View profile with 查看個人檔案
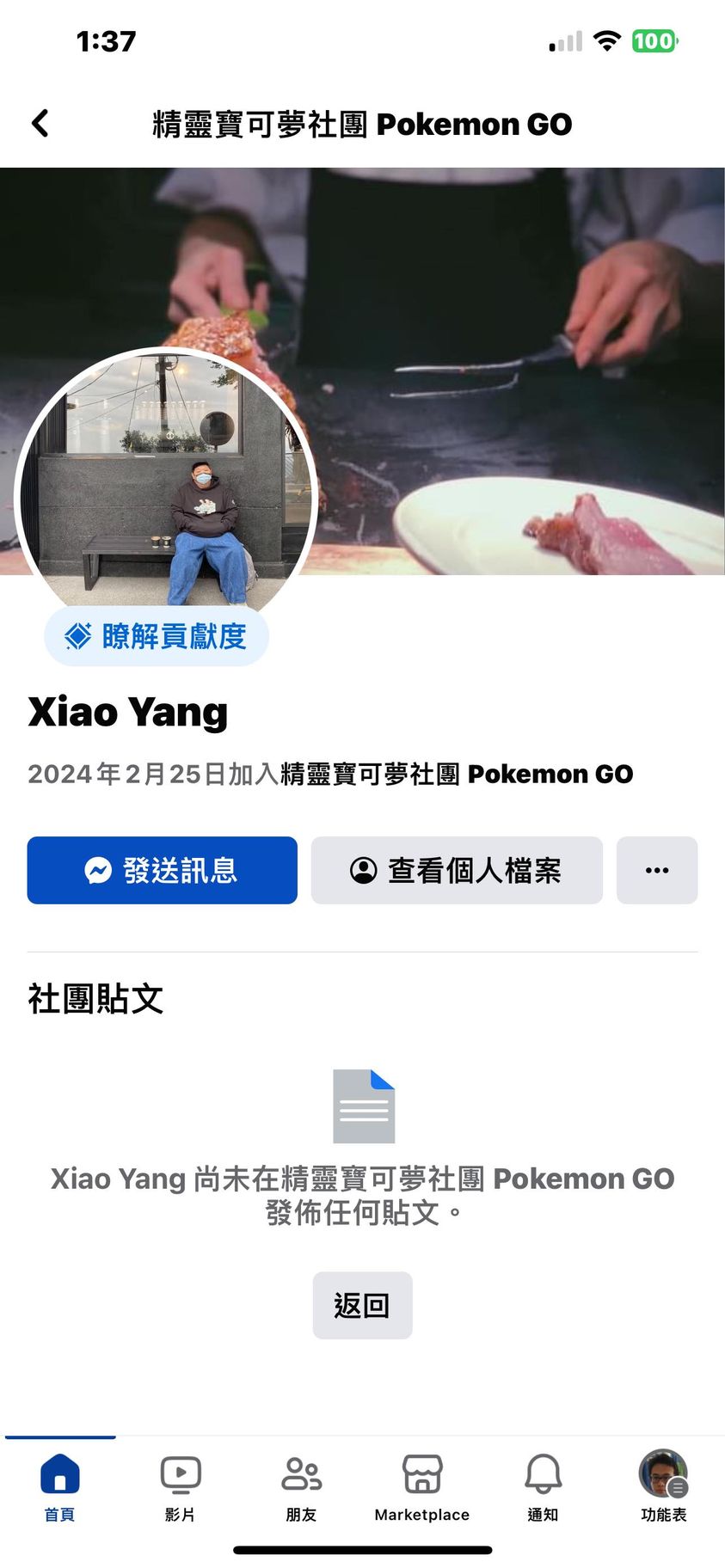This screenshot has width=725, height=1568. (x=457, y=870)
